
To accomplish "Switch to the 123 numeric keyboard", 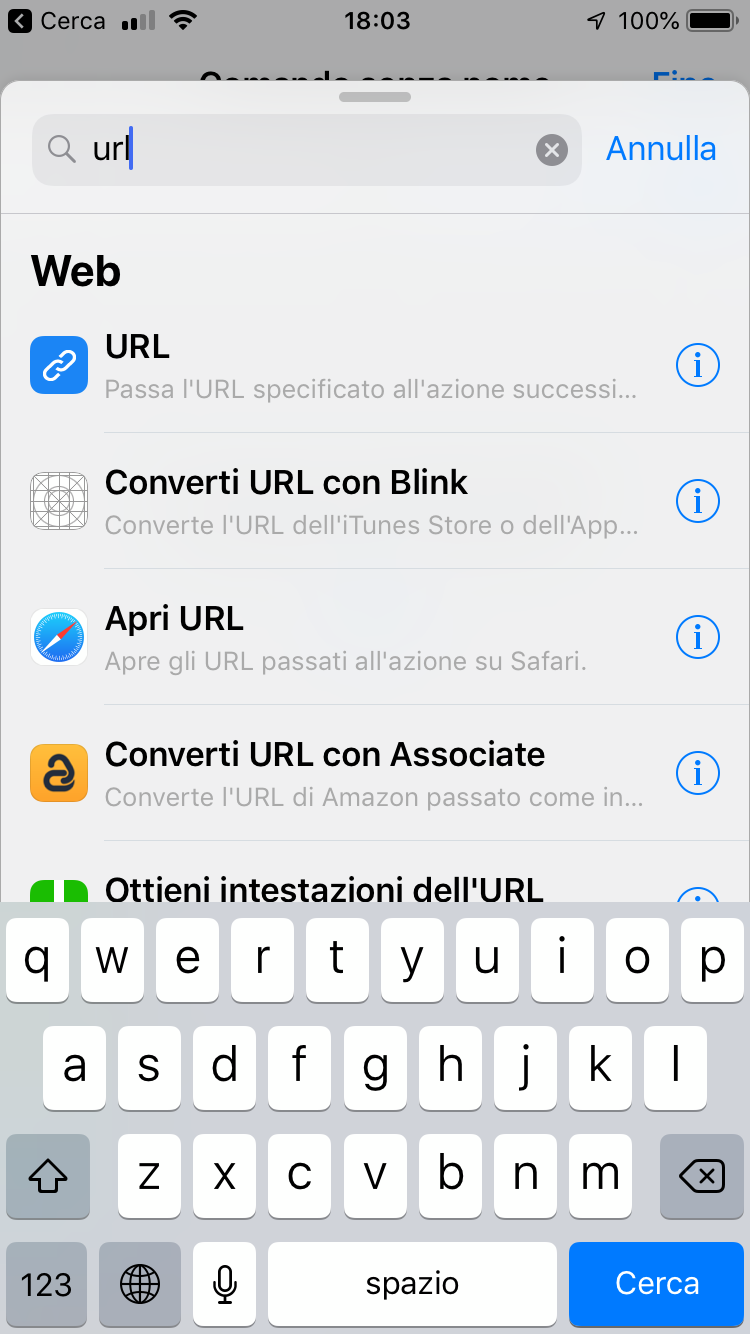I will (46, 1284).
